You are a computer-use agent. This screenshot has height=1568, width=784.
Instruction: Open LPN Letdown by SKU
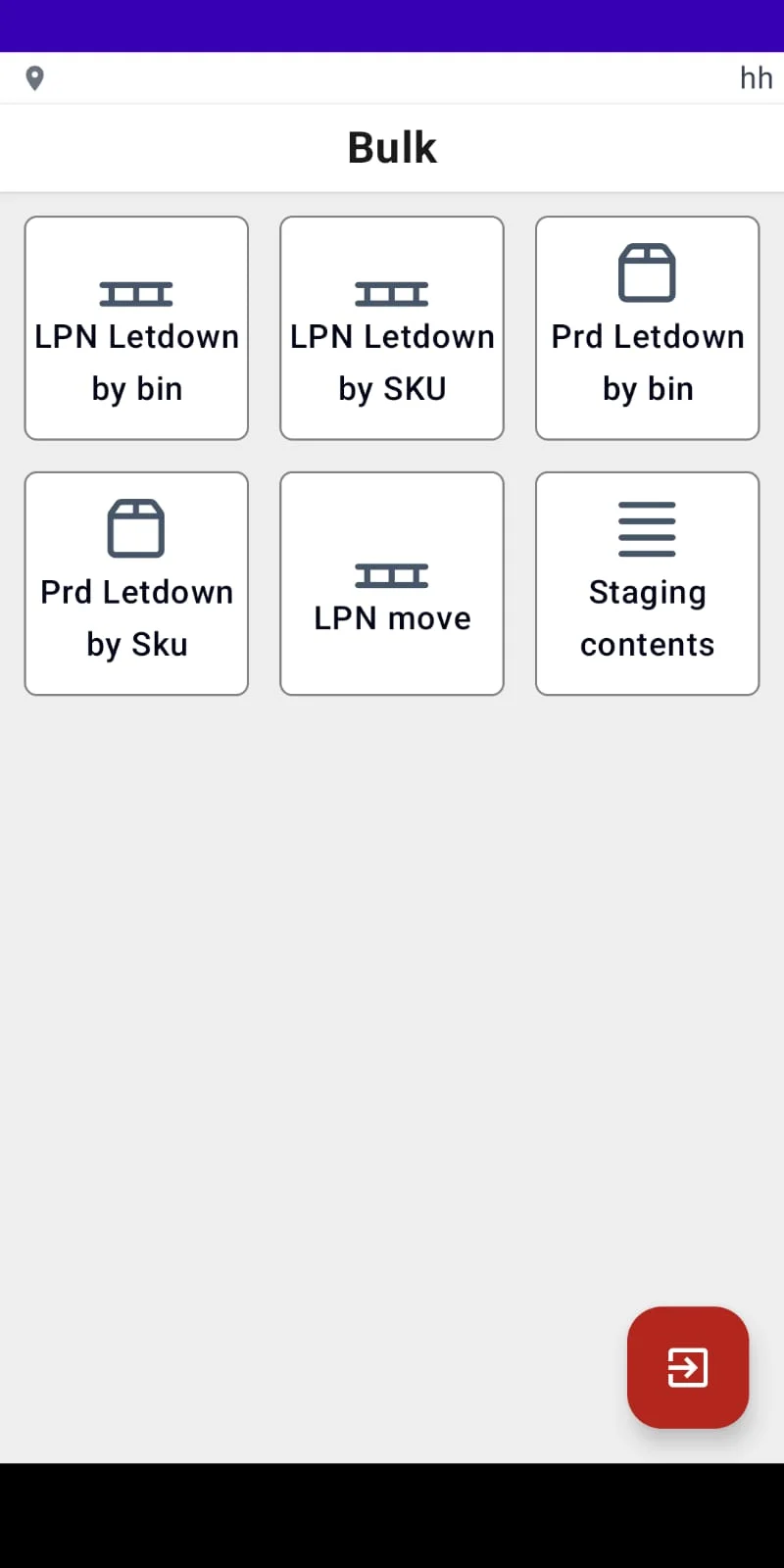pos(391,328)
